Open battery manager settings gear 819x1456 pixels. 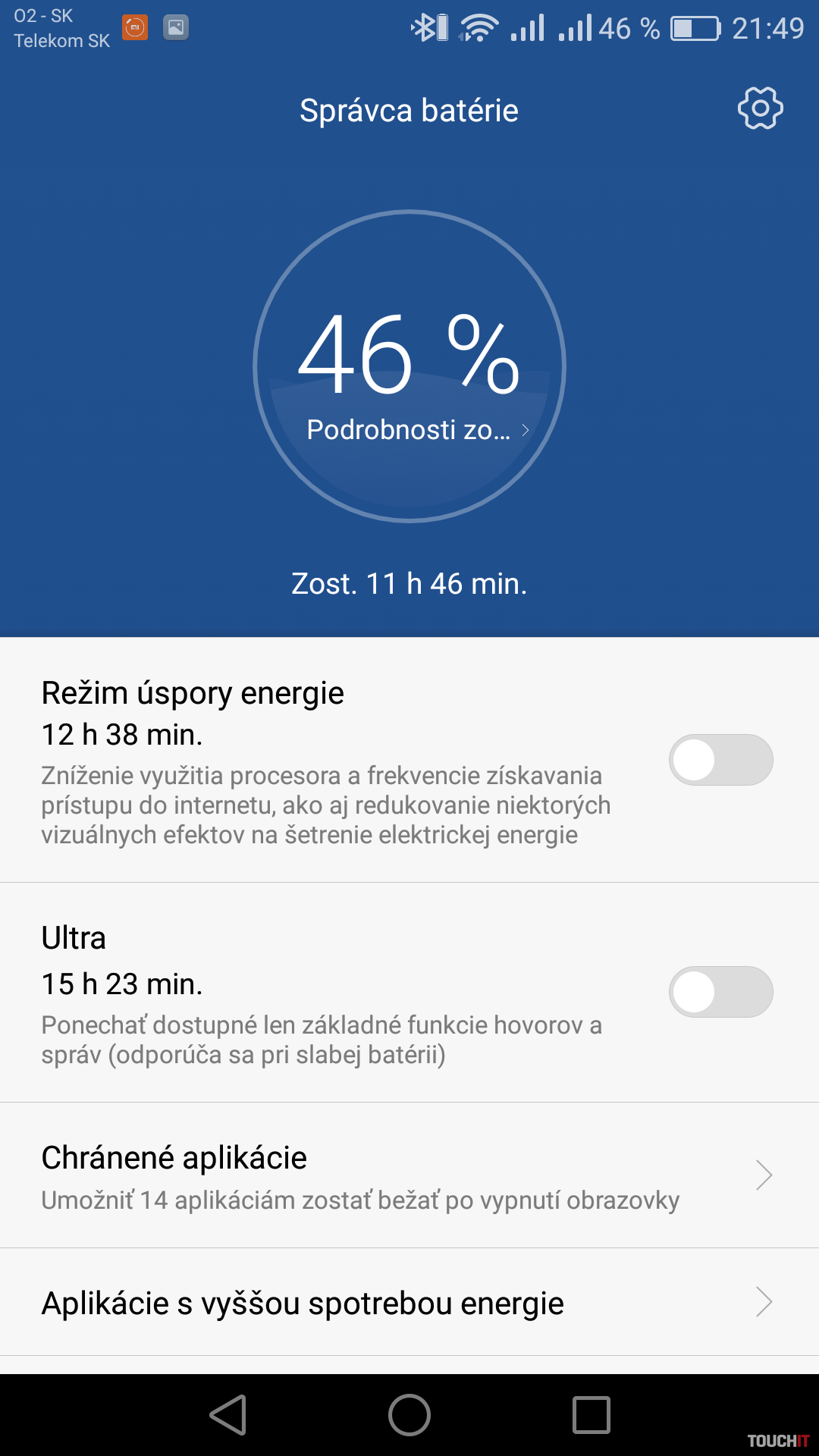[x=760, y=108]
